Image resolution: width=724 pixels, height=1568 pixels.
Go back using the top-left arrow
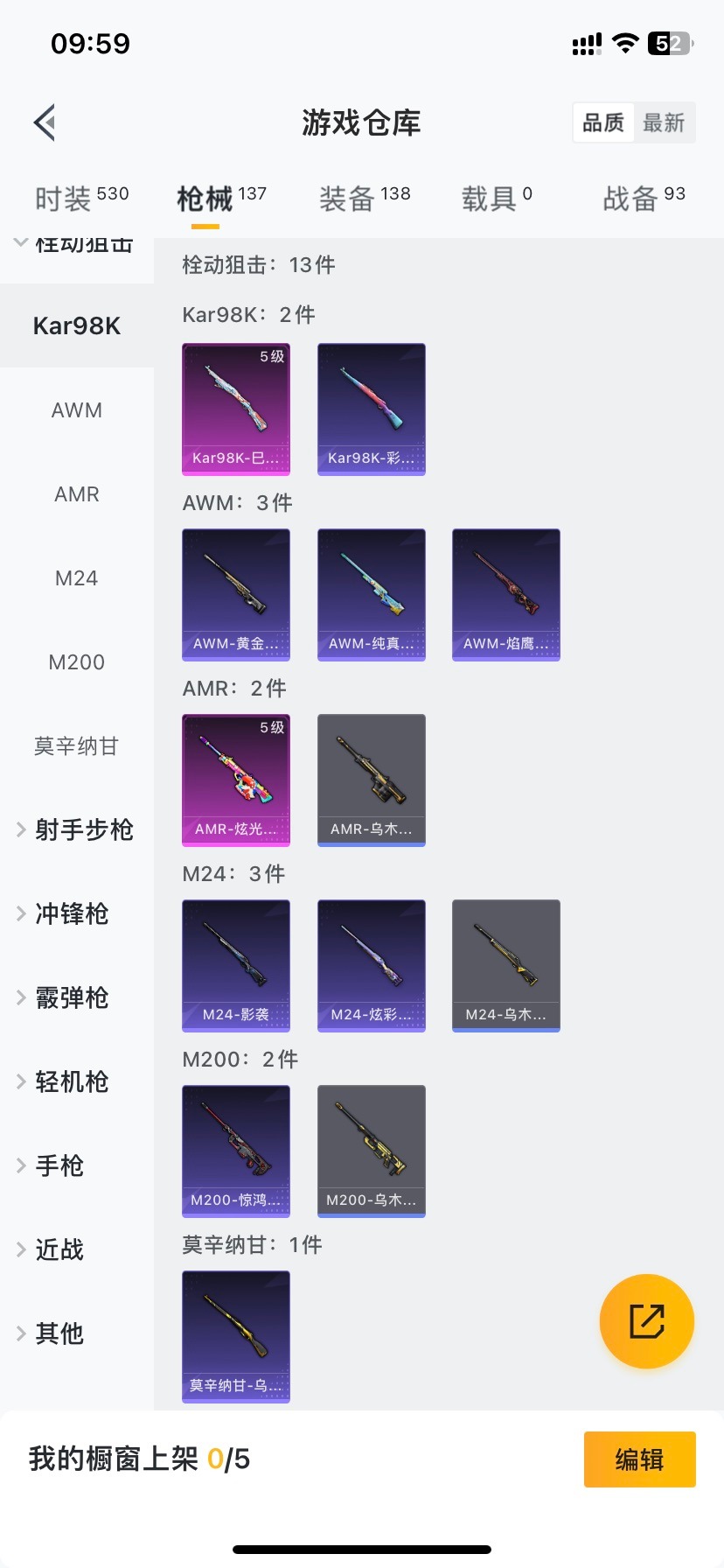pyautogui.click(x=45, y=122)
